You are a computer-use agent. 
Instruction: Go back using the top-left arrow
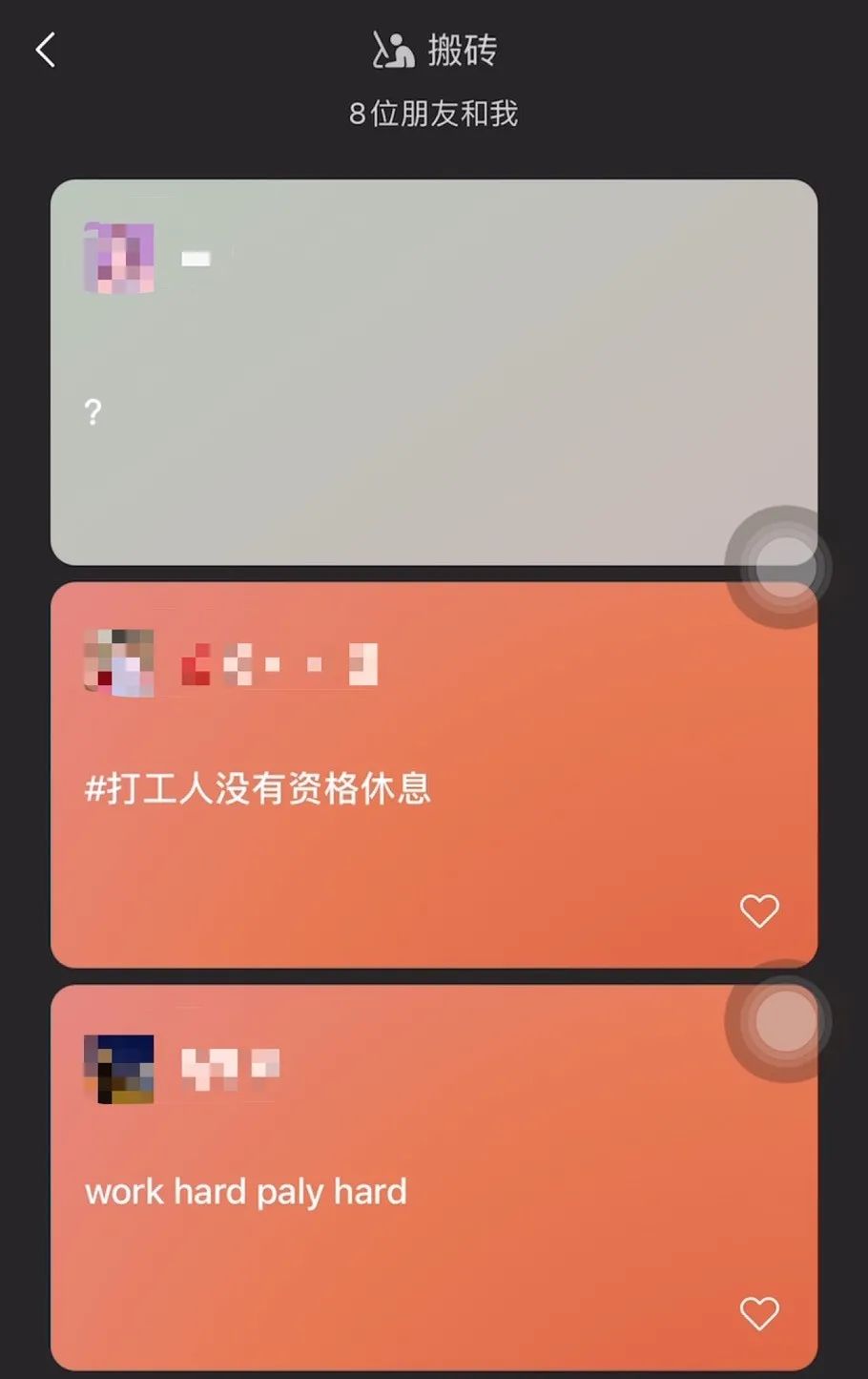[x=45, y=50]
